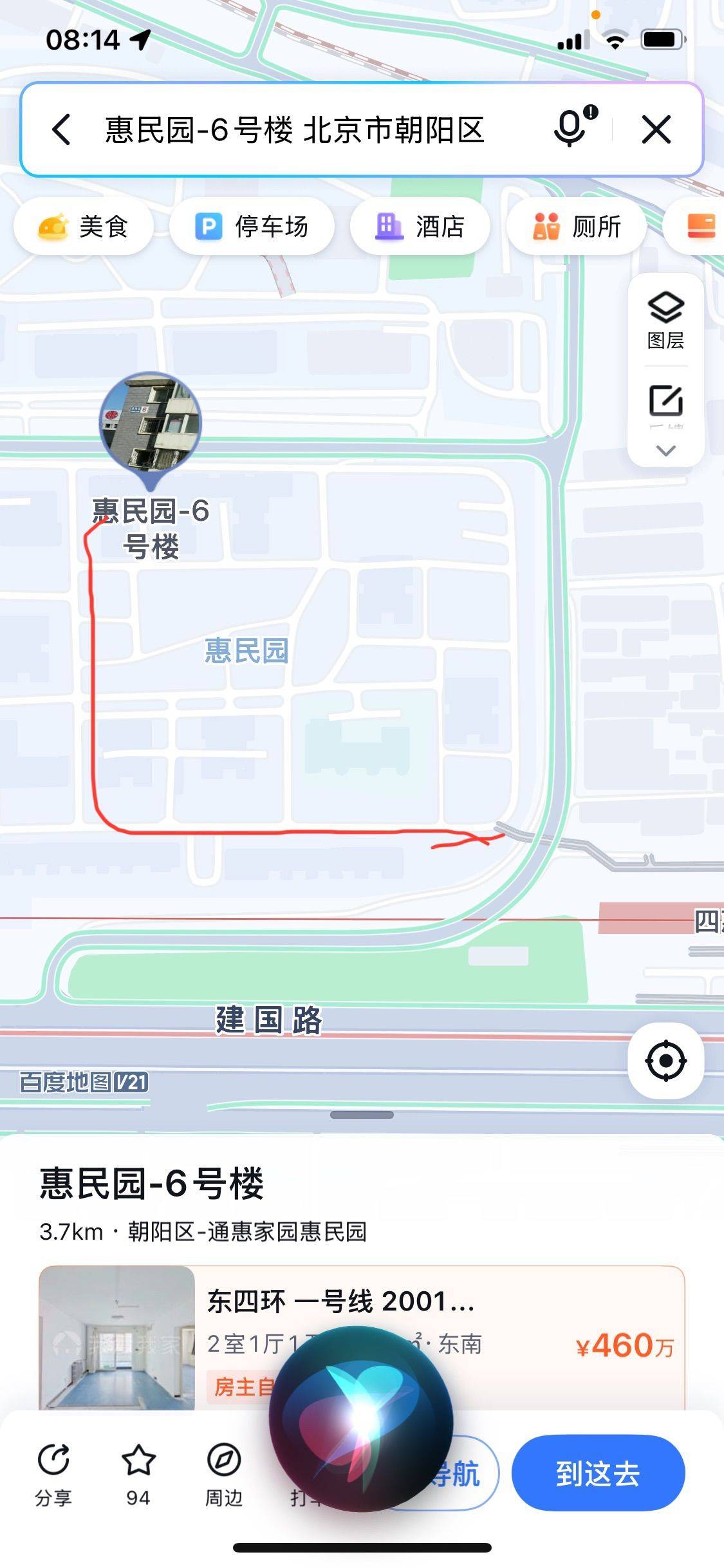The height and width of the screenshot is (1568, 724).
Task: Recenter map on my location
Action: (665, 1060)
